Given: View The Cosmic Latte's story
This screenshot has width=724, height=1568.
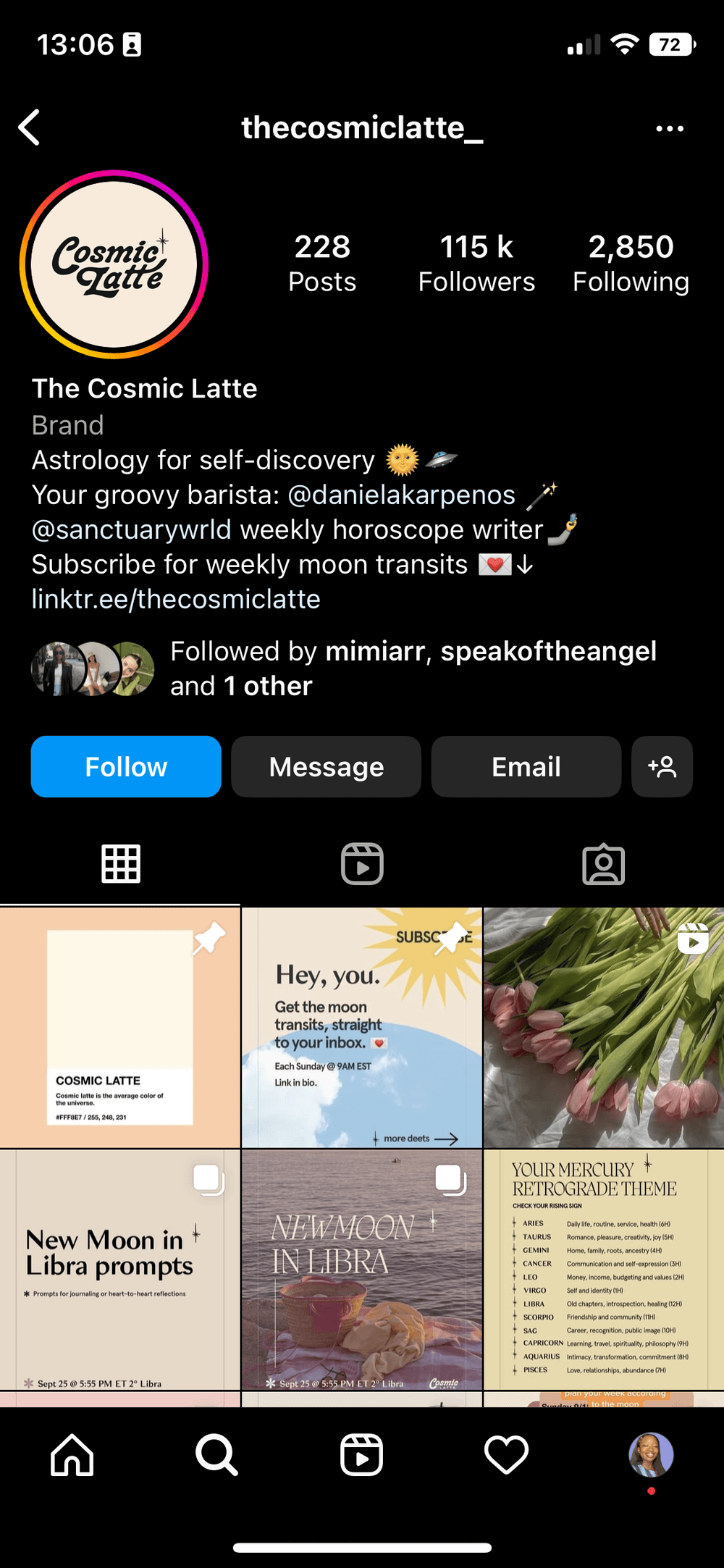Looking at the screenshot, I should pos(114,264).
